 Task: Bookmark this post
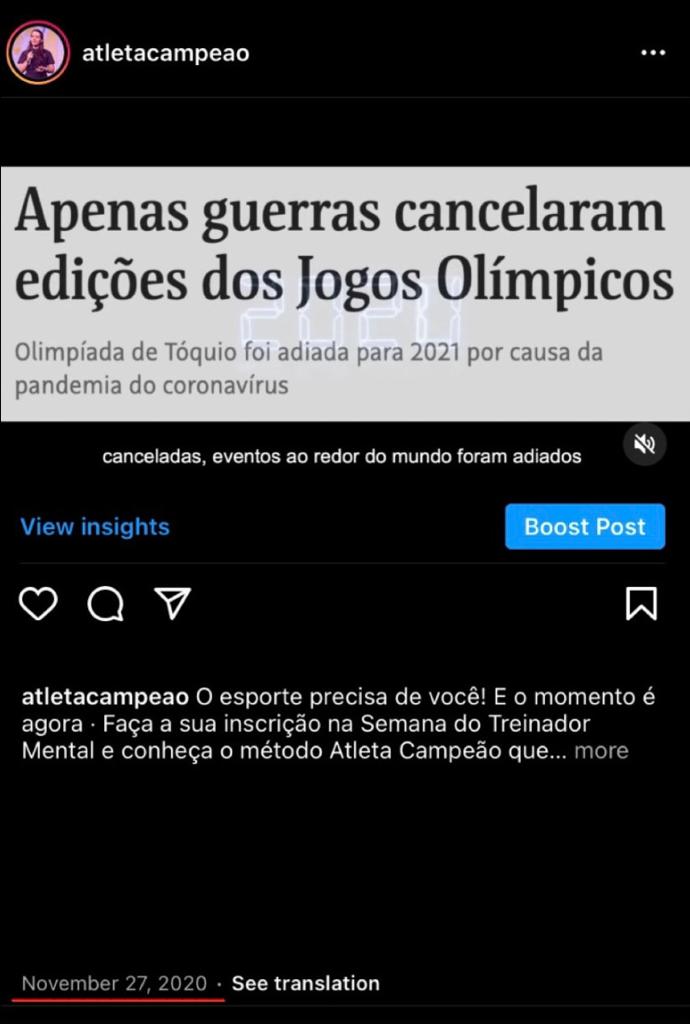coord(641,603)
